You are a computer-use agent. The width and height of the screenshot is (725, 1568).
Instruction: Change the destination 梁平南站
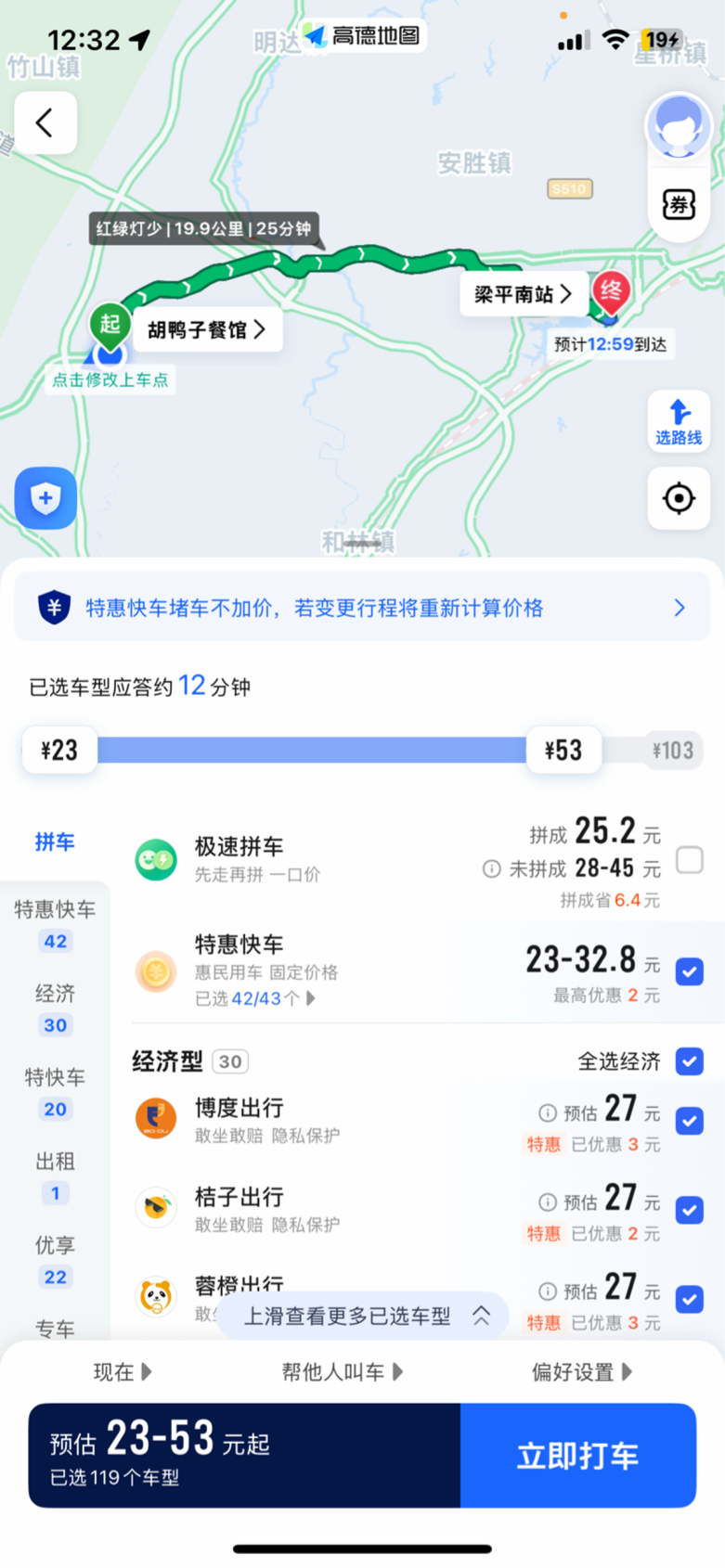point(523,294)
